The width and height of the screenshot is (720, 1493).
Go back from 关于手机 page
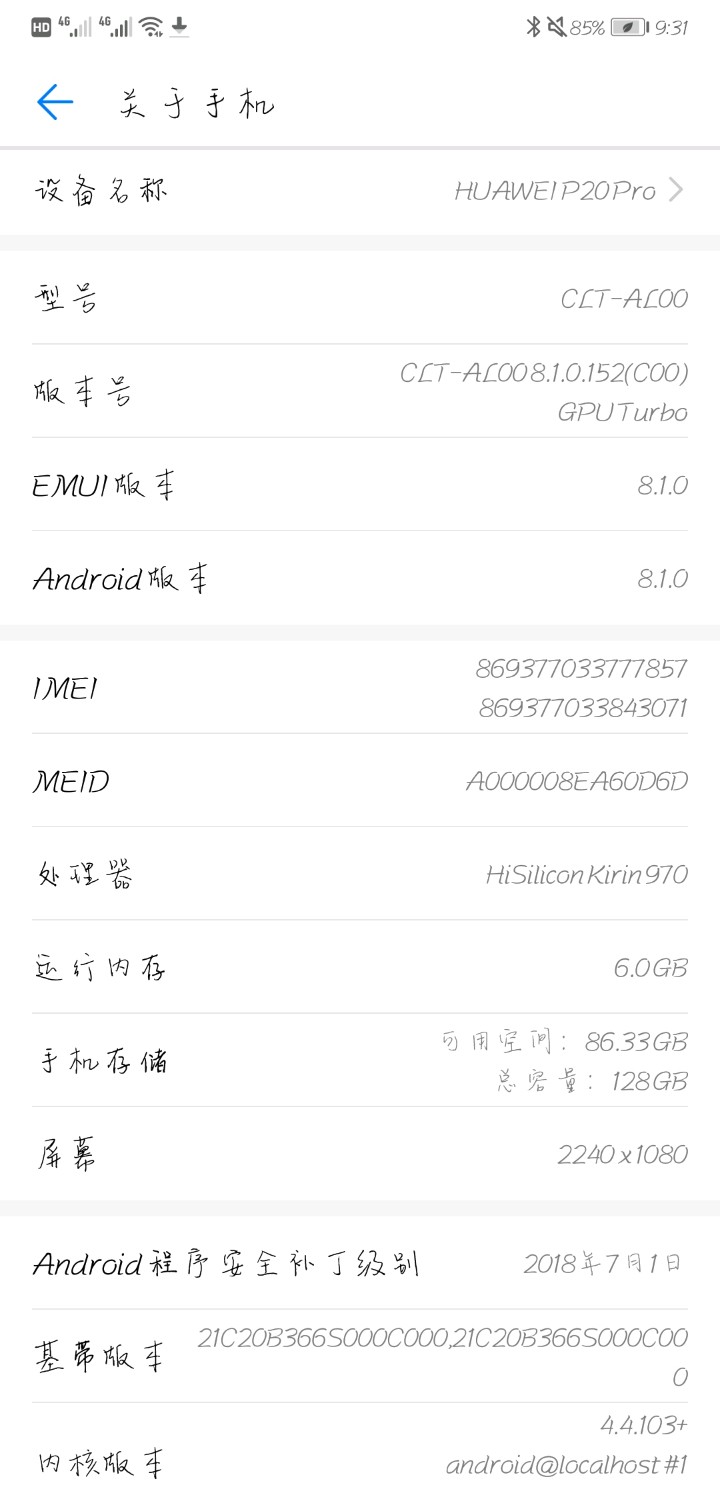55,102
